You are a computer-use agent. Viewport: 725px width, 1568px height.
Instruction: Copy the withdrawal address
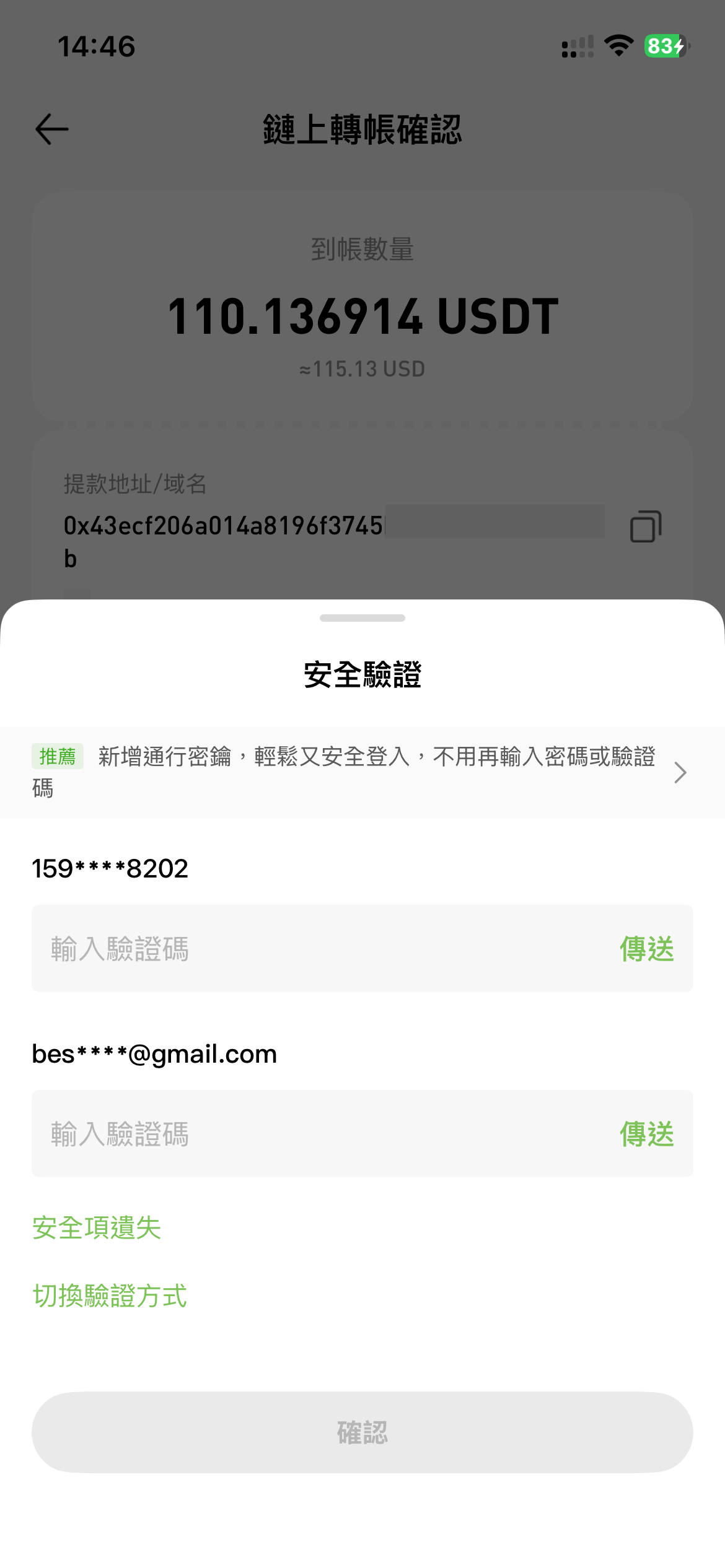coord(646,526)
